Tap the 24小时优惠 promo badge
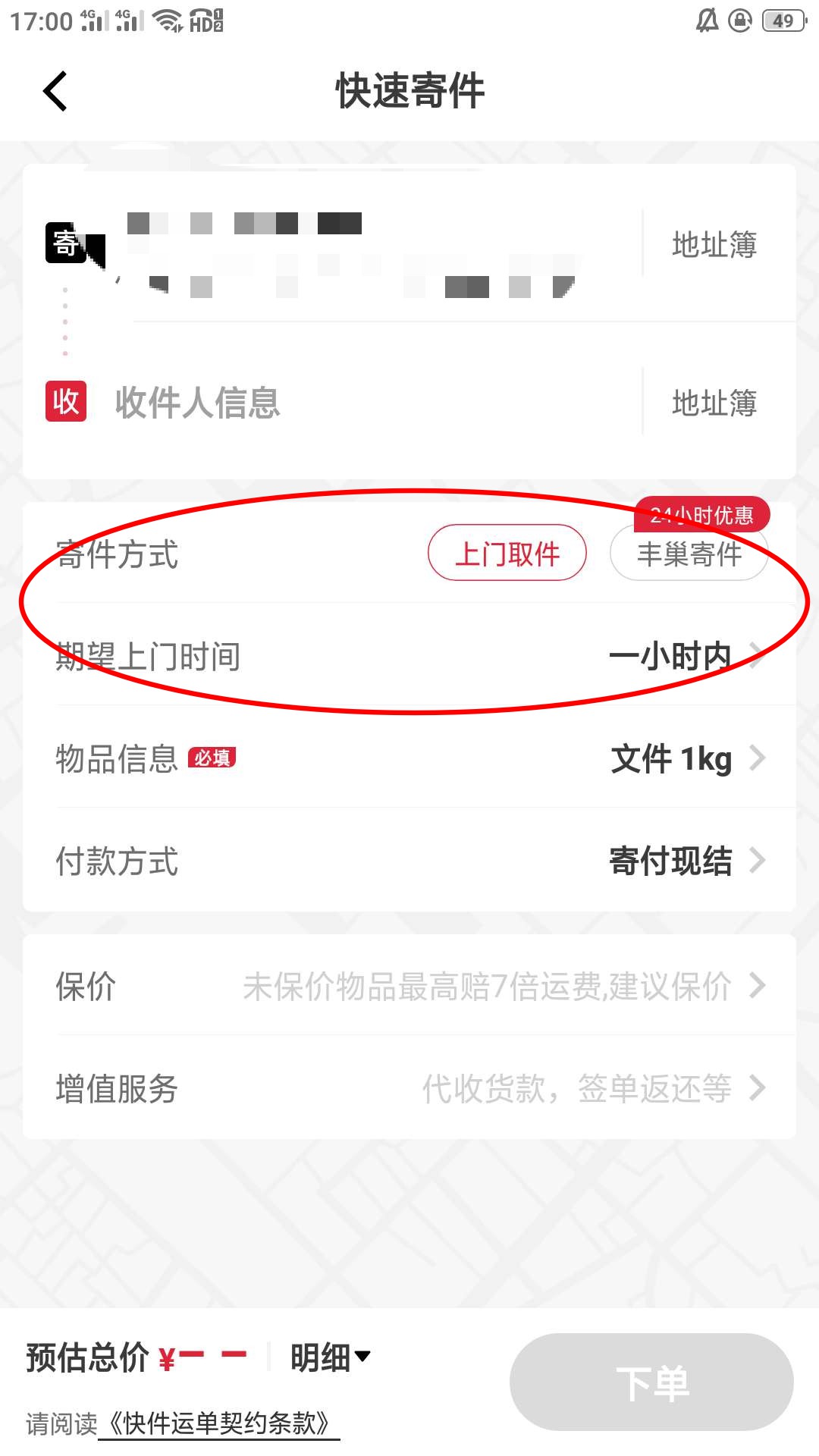Viewport: 819px width, 1456px height. (x=702, y=514)
